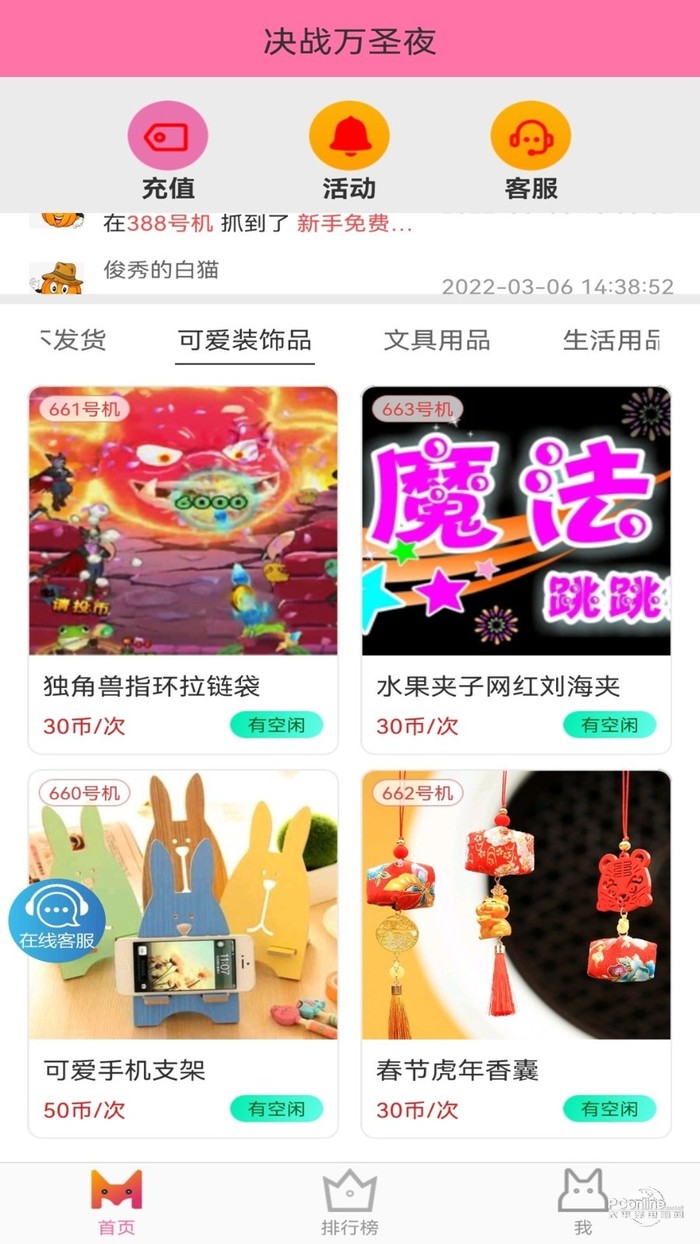This screenshot has width=700, height=1244.
Task: Select the 生活用品 category tab
Action: [x=612, y=340]
